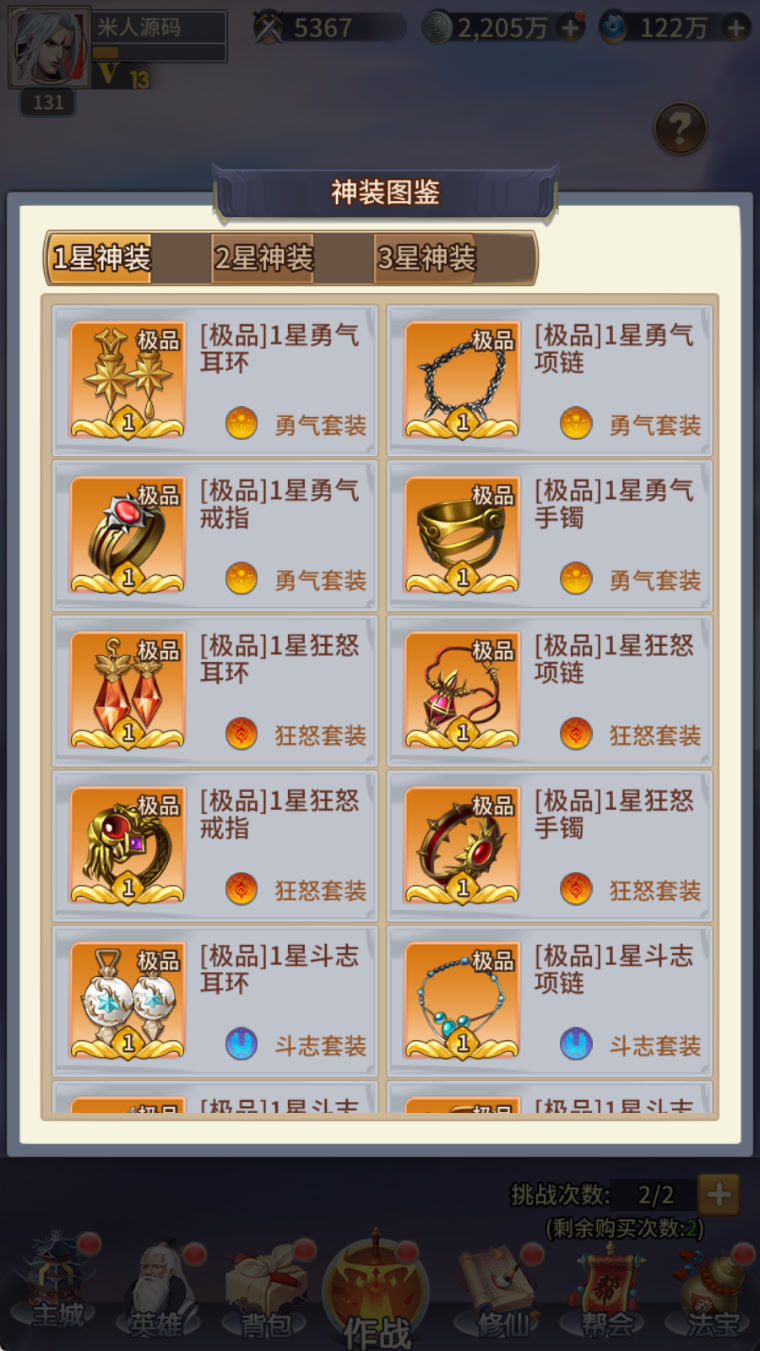Viewport: 760px width, 1351px height.
Task: Add more gems with the 122万 plus button
Action: click(736, 28)
